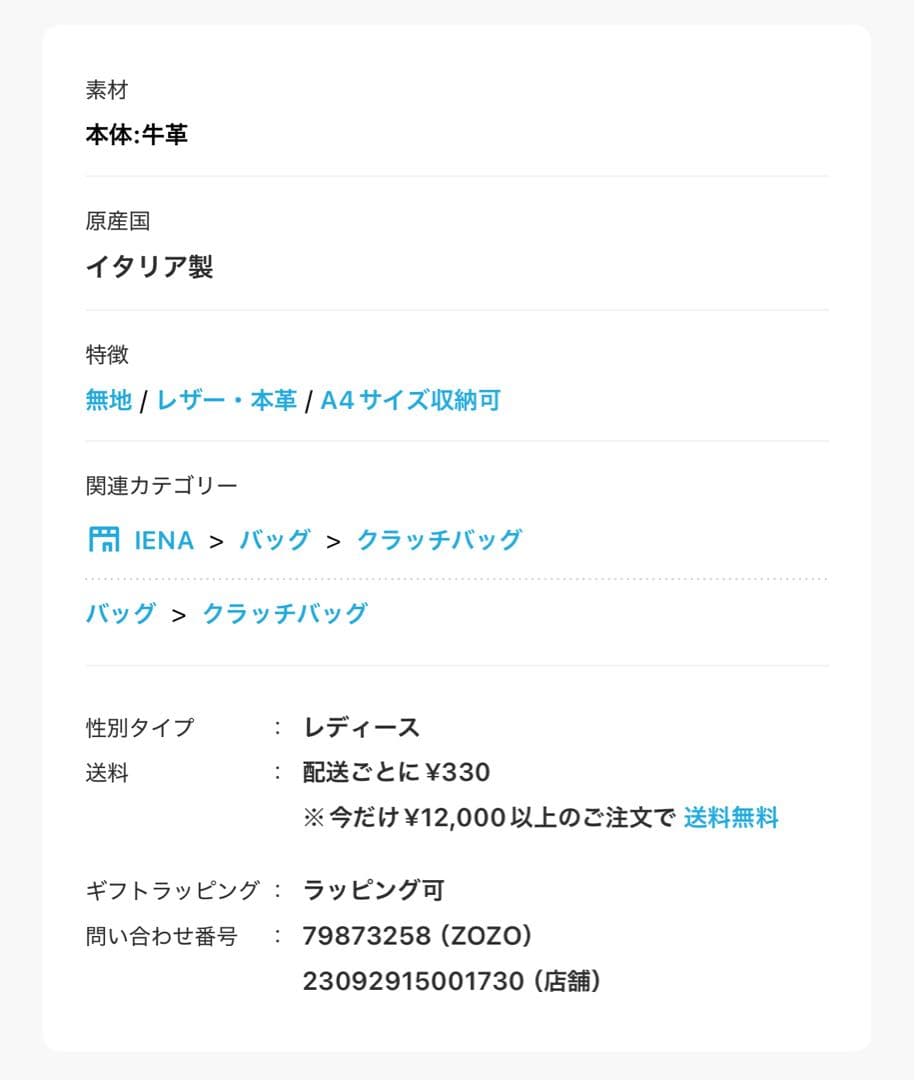Open クラッチバッグ in the IENA breadcrumb
This screenshot has height=1080, width=915.
pyautogui.click(x=439, y=540)
